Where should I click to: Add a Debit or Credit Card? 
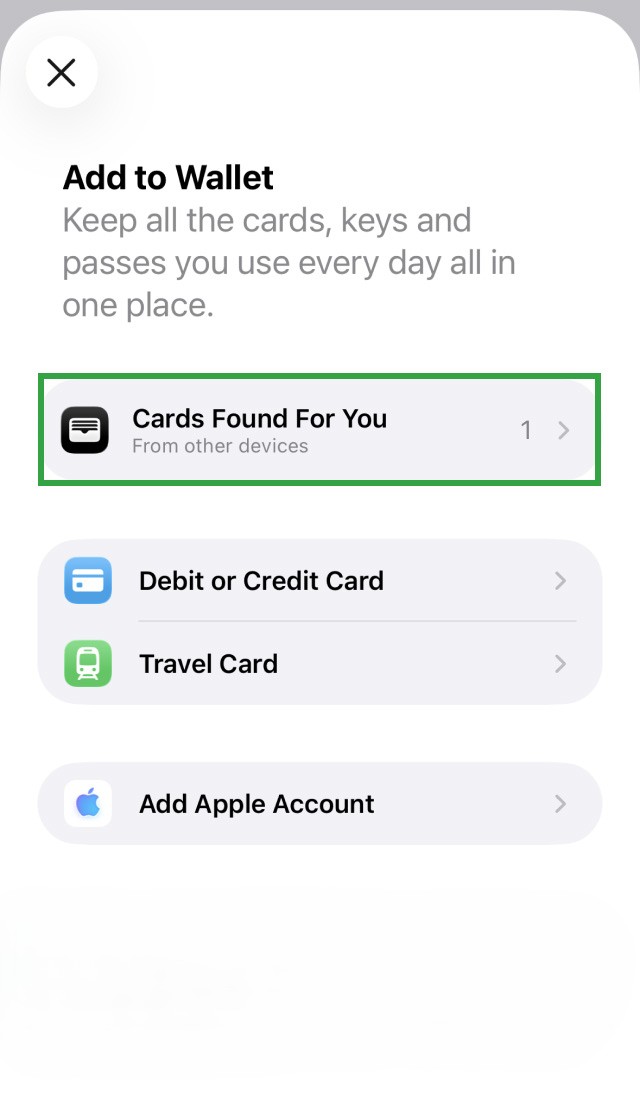click(x=319, y=580)
